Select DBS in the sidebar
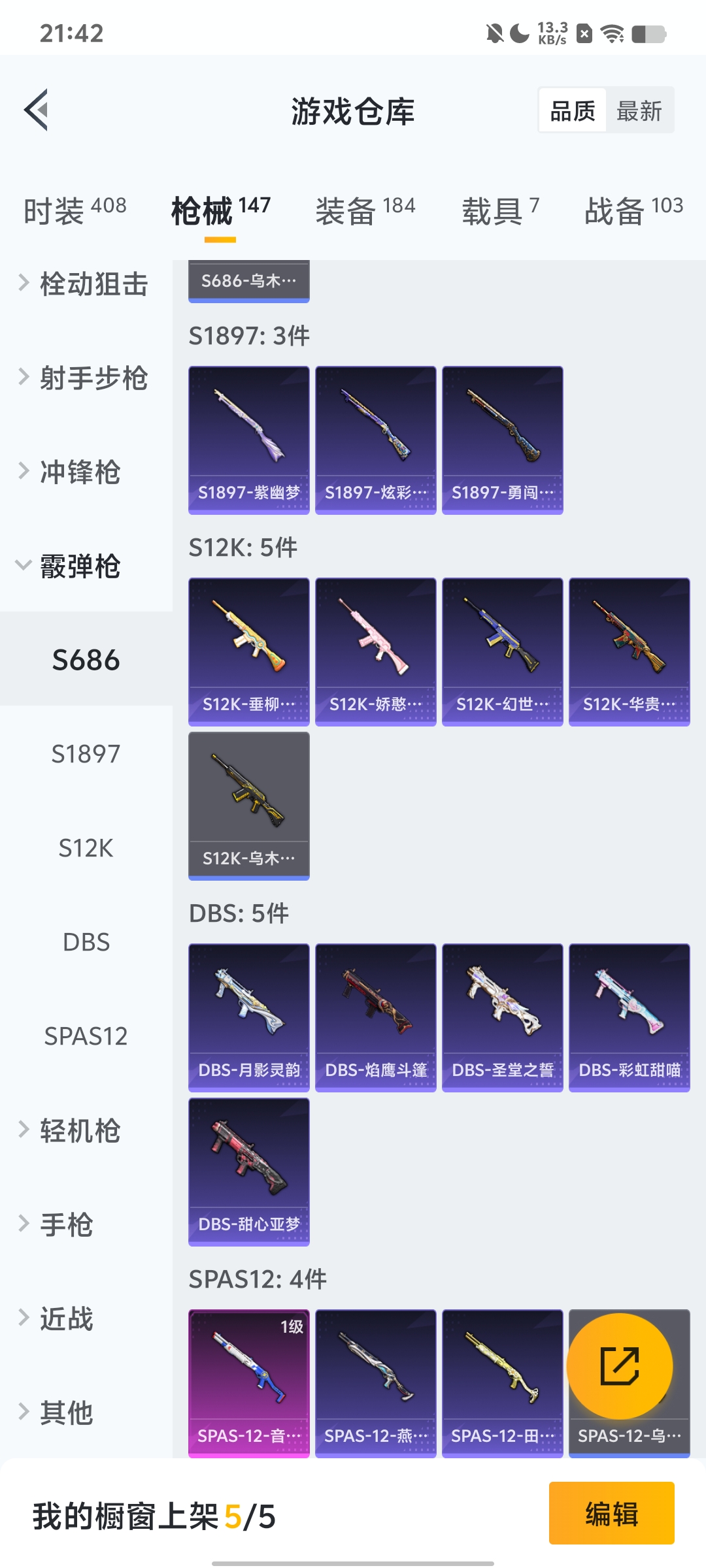 coord(86,942)
